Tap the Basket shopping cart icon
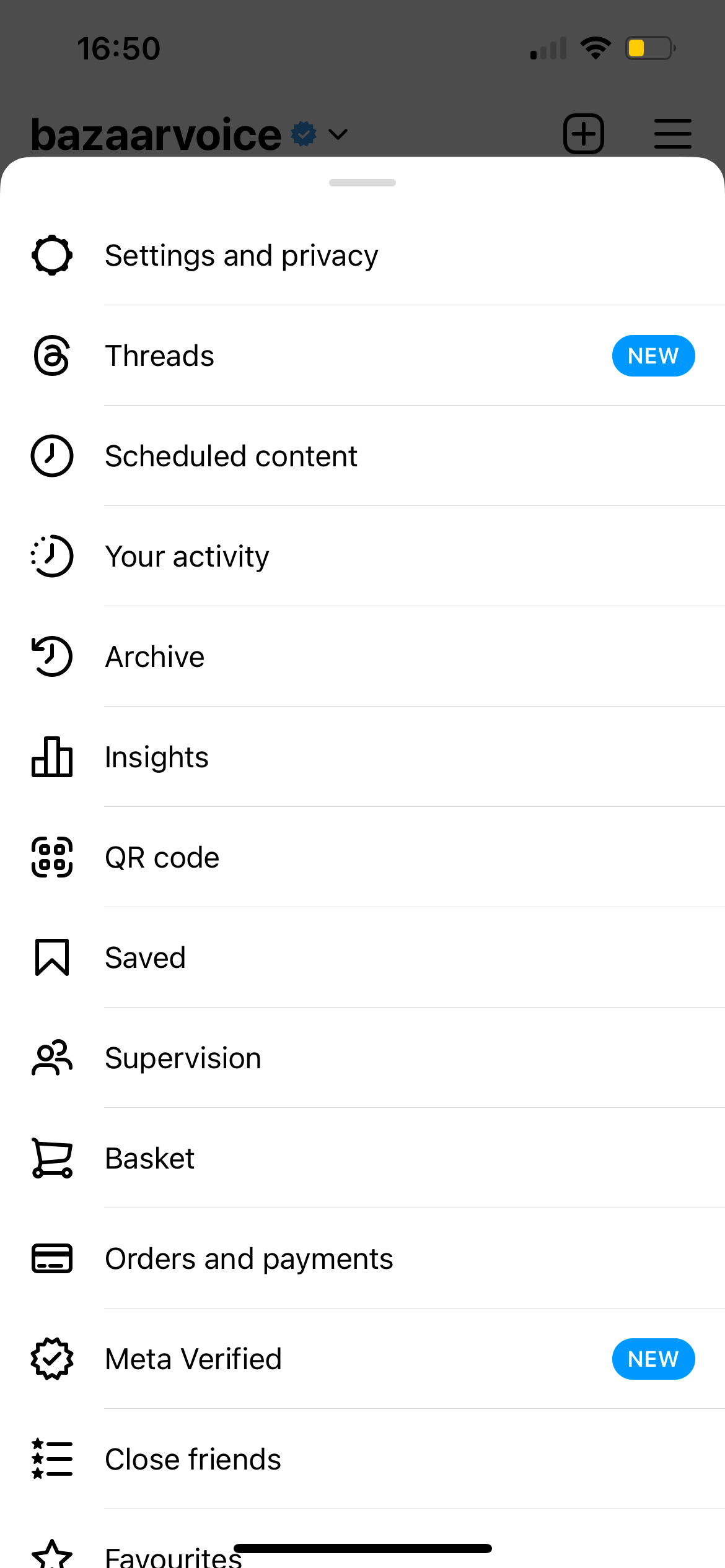Viewport: 725px width, 1568px height. click(x=52, y=1158)
